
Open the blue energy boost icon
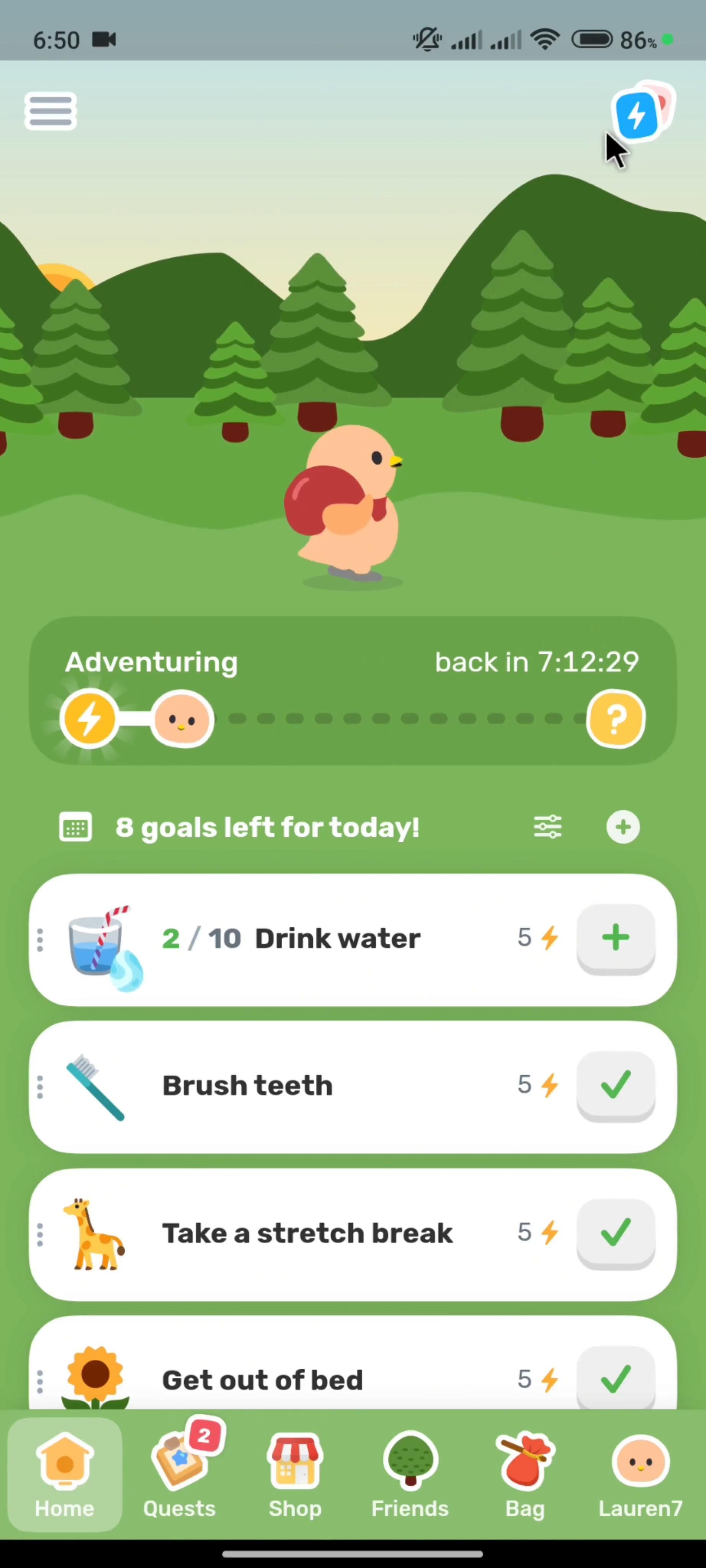(x=637, y=114)
